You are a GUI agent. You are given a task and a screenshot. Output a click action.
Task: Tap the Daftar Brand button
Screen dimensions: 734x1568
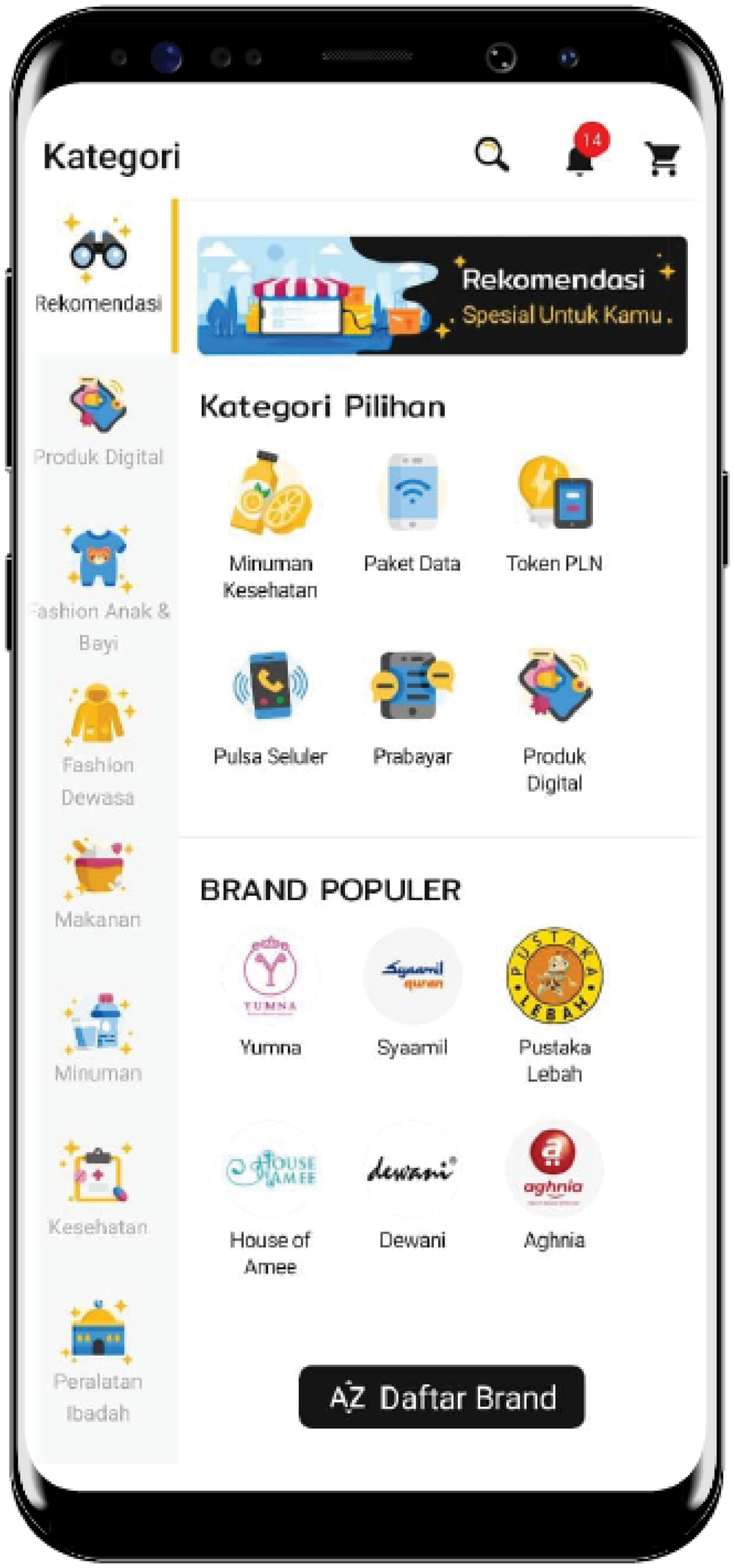442,1397
